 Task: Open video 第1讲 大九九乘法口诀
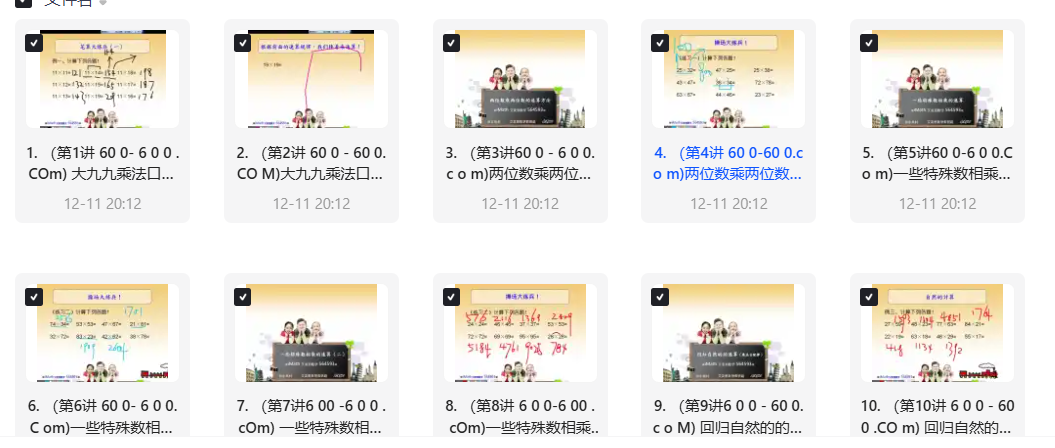102,79
